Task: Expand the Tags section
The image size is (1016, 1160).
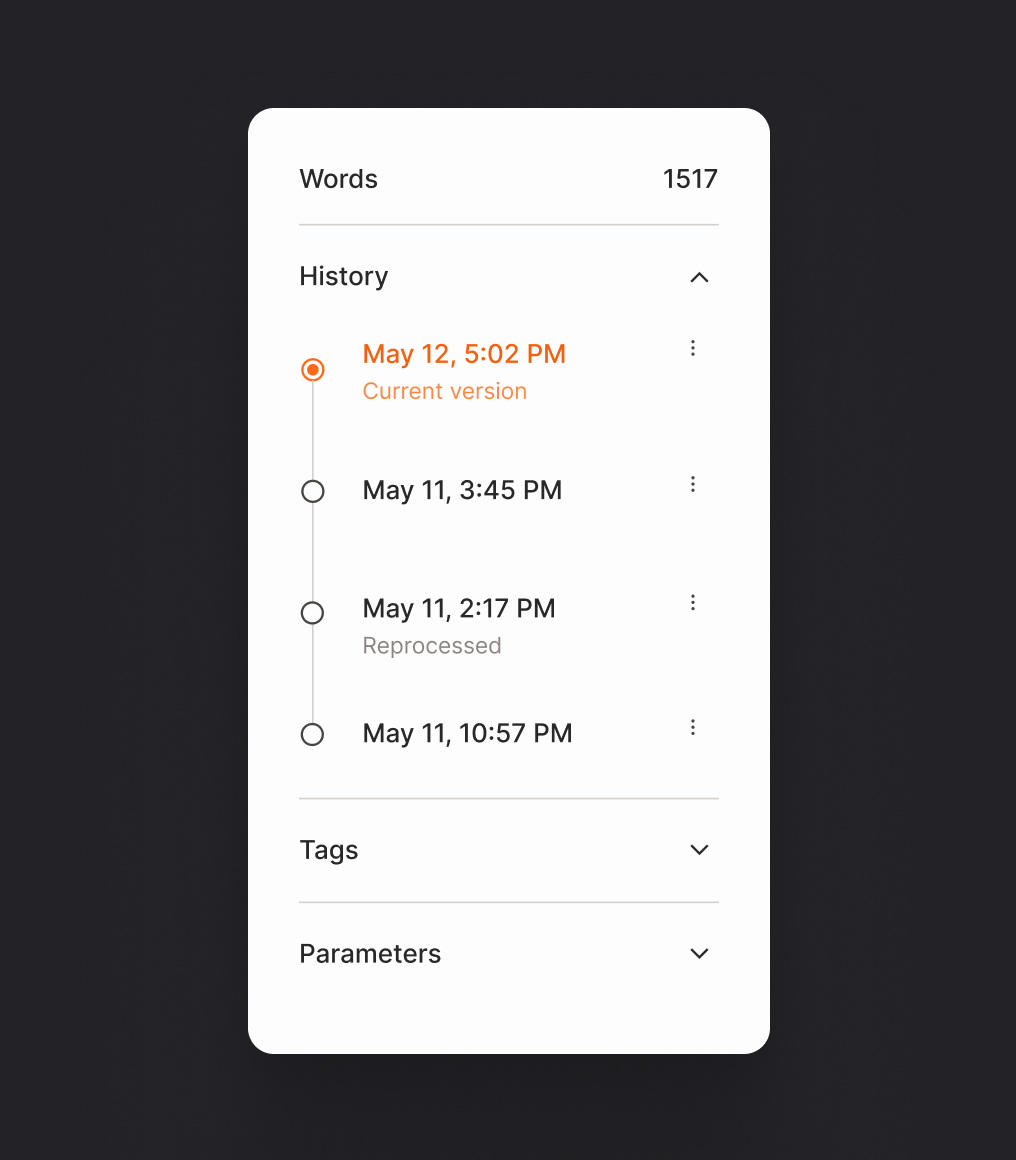Action: (x=699, y=850)
